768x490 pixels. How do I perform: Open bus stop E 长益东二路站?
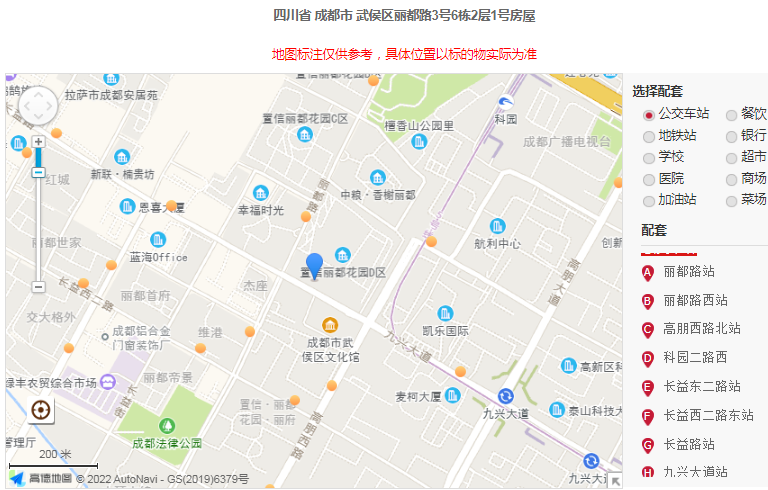701,386
